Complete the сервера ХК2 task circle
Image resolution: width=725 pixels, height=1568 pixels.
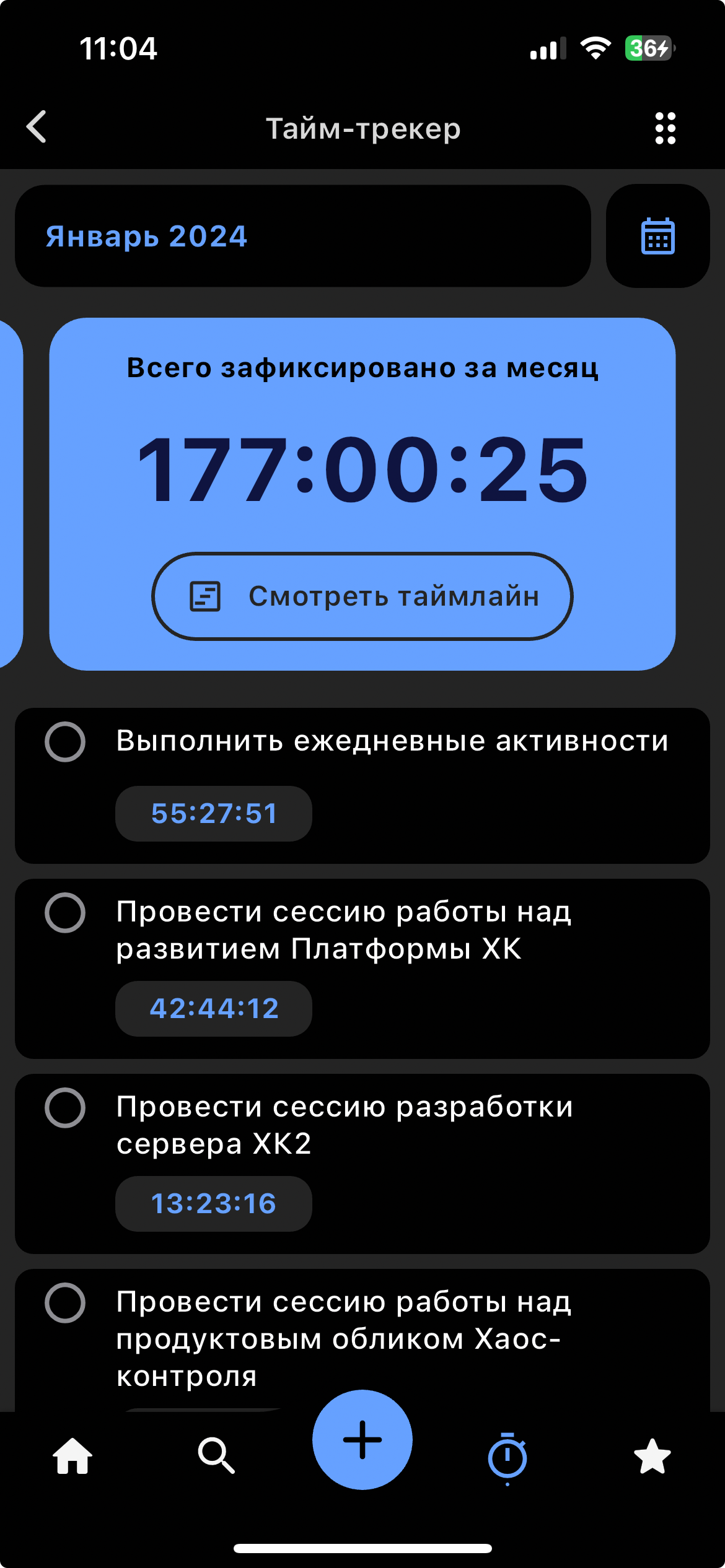(x=65, y=1107)
